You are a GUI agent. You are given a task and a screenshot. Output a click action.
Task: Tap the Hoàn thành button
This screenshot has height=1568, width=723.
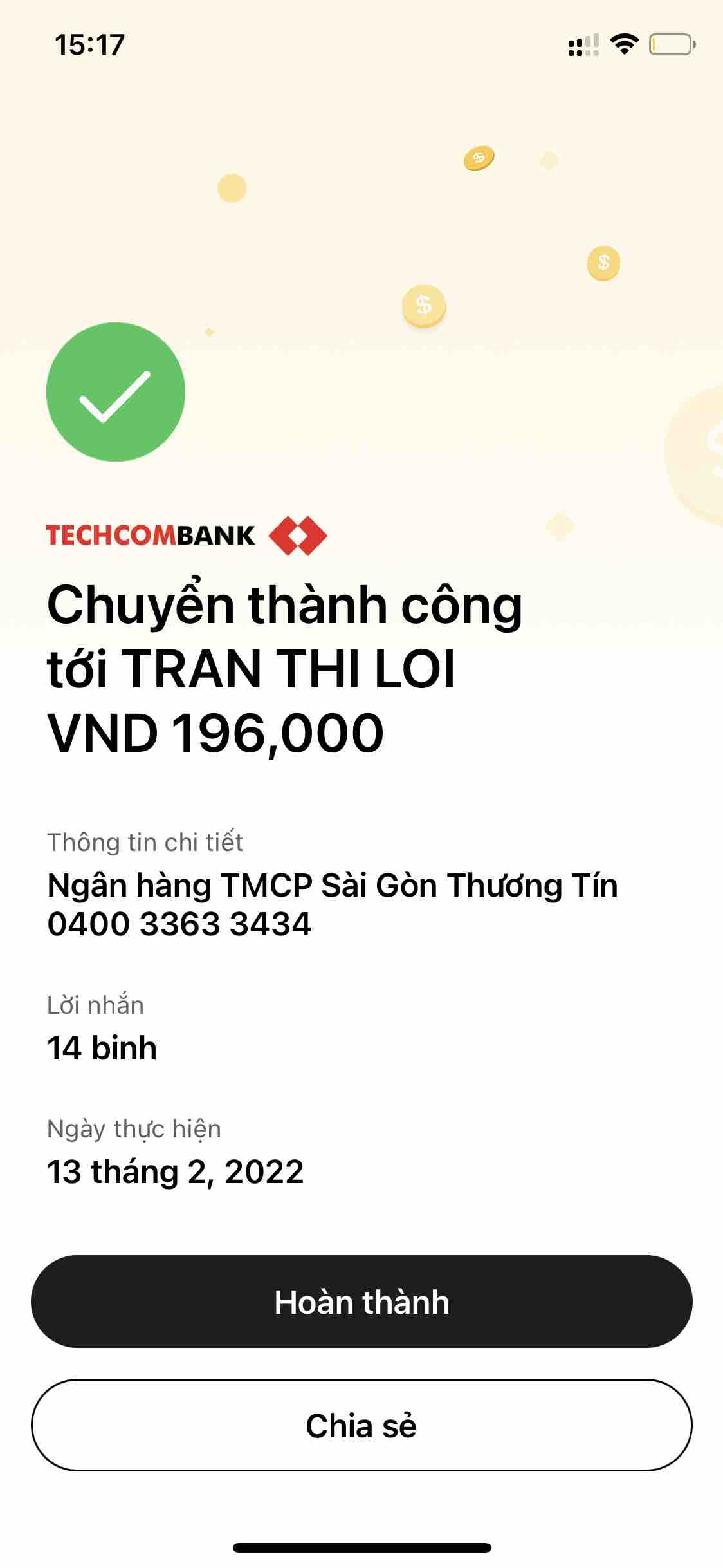pos(361,1302)
